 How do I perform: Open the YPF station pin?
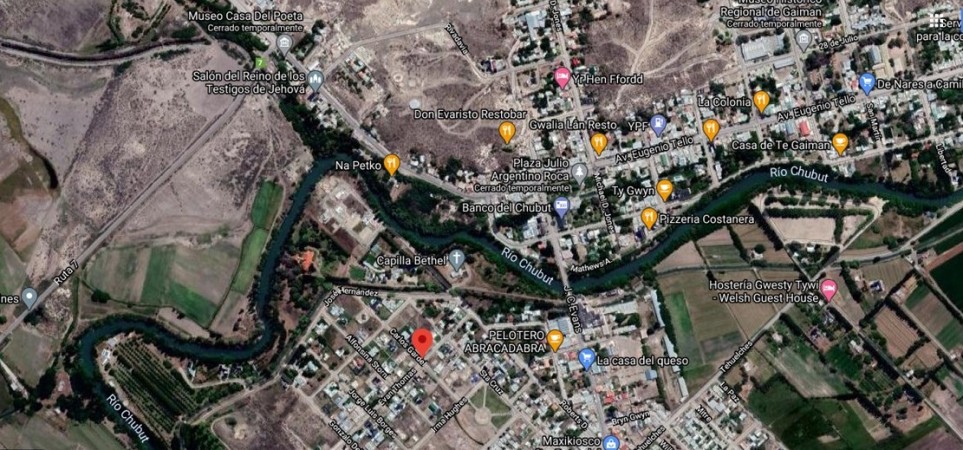[658, 126]
